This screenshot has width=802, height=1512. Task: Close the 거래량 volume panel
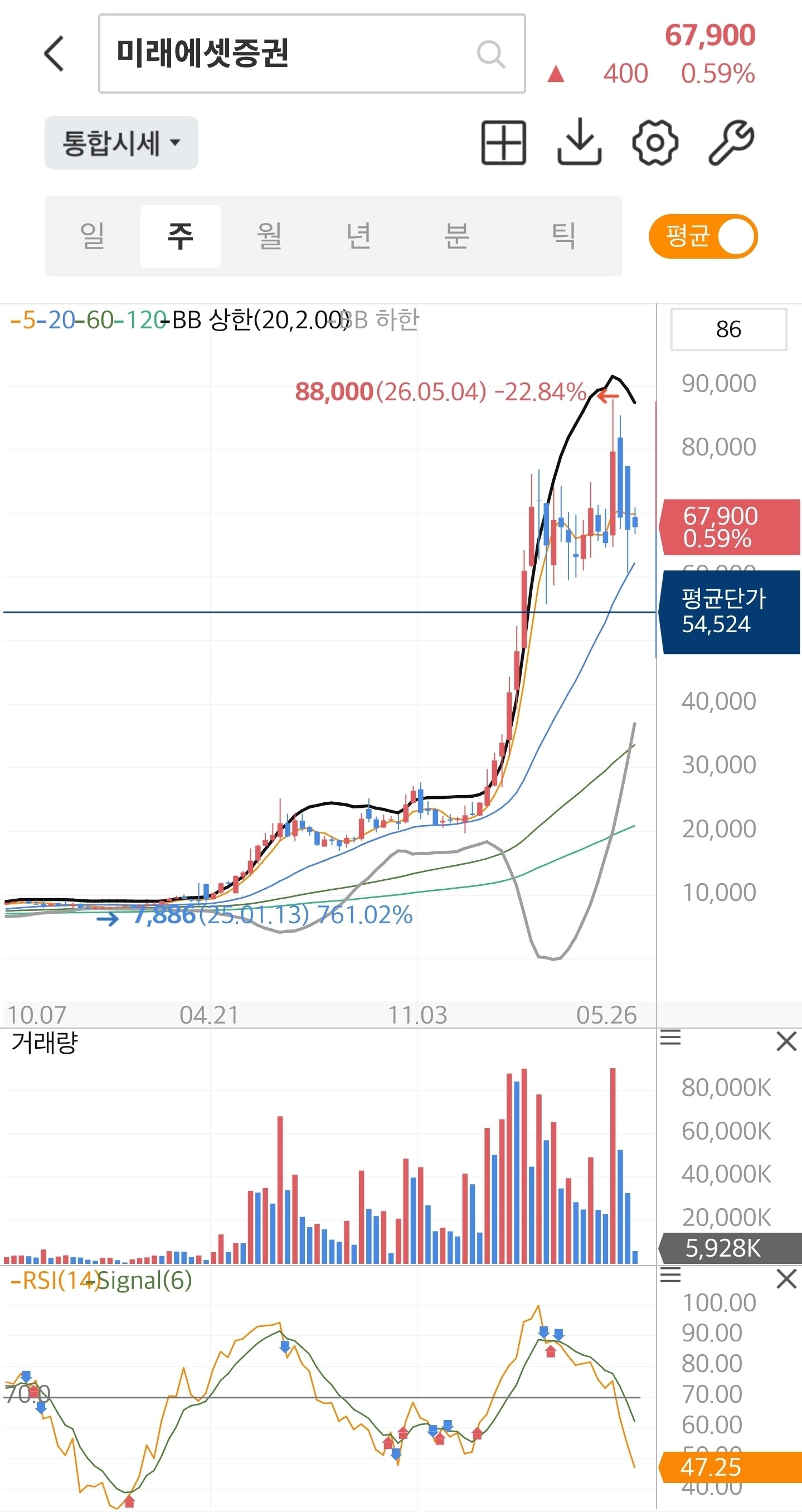786,1041
